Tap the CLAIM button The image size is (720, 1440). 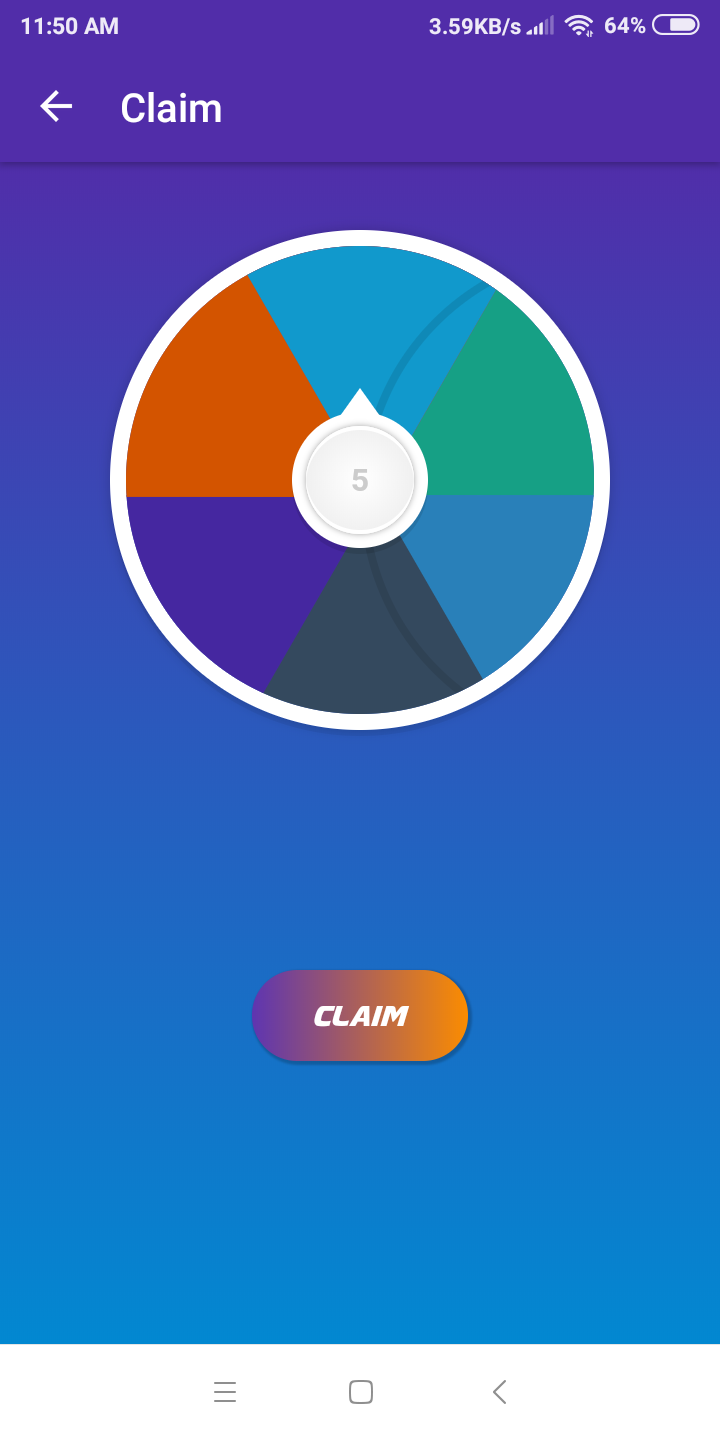[360, 1016]
